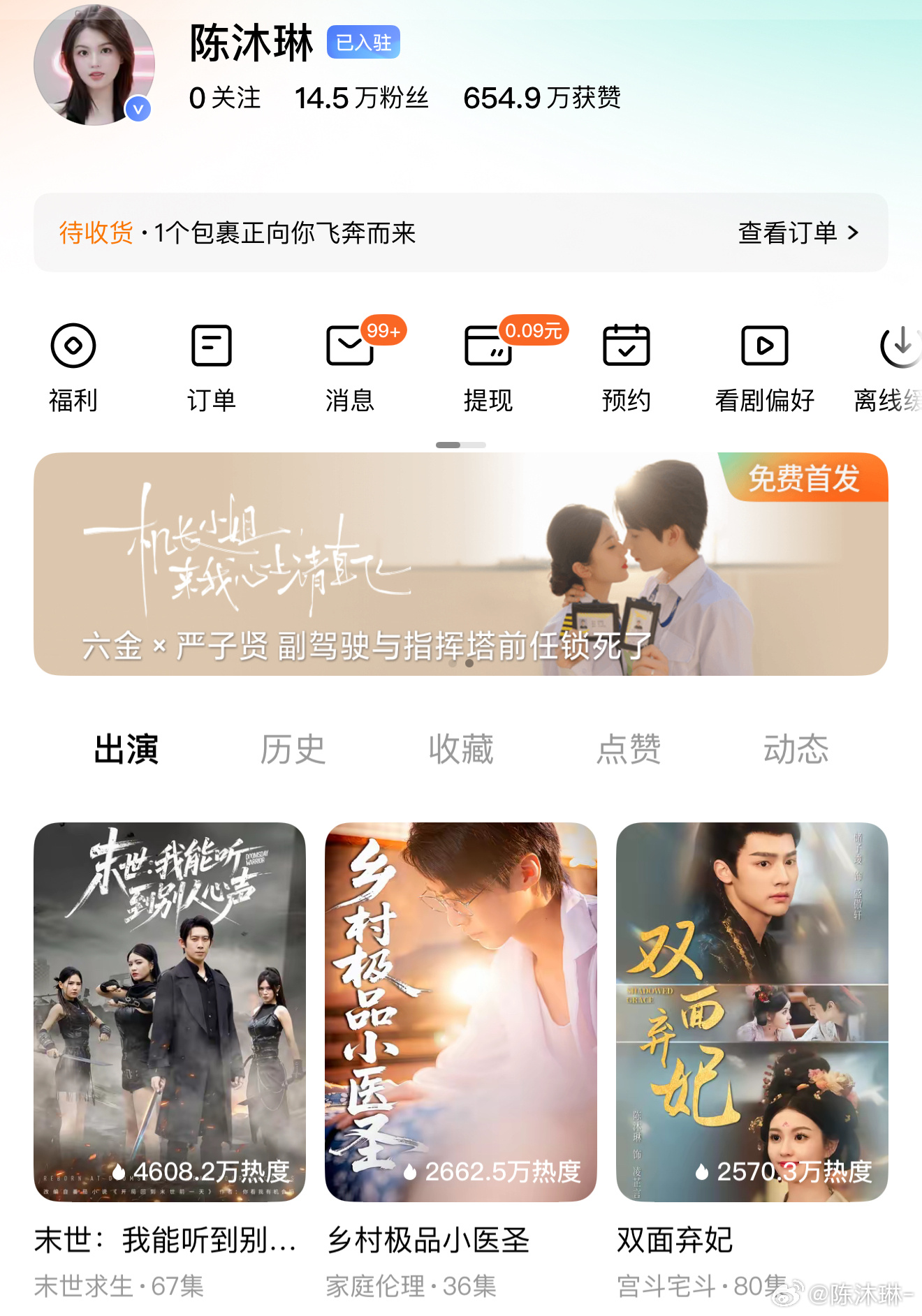The height and width of the screenshot is (1316, 922).
Task: Open 查看订单 to view pending package
Action: pos(788,234)
